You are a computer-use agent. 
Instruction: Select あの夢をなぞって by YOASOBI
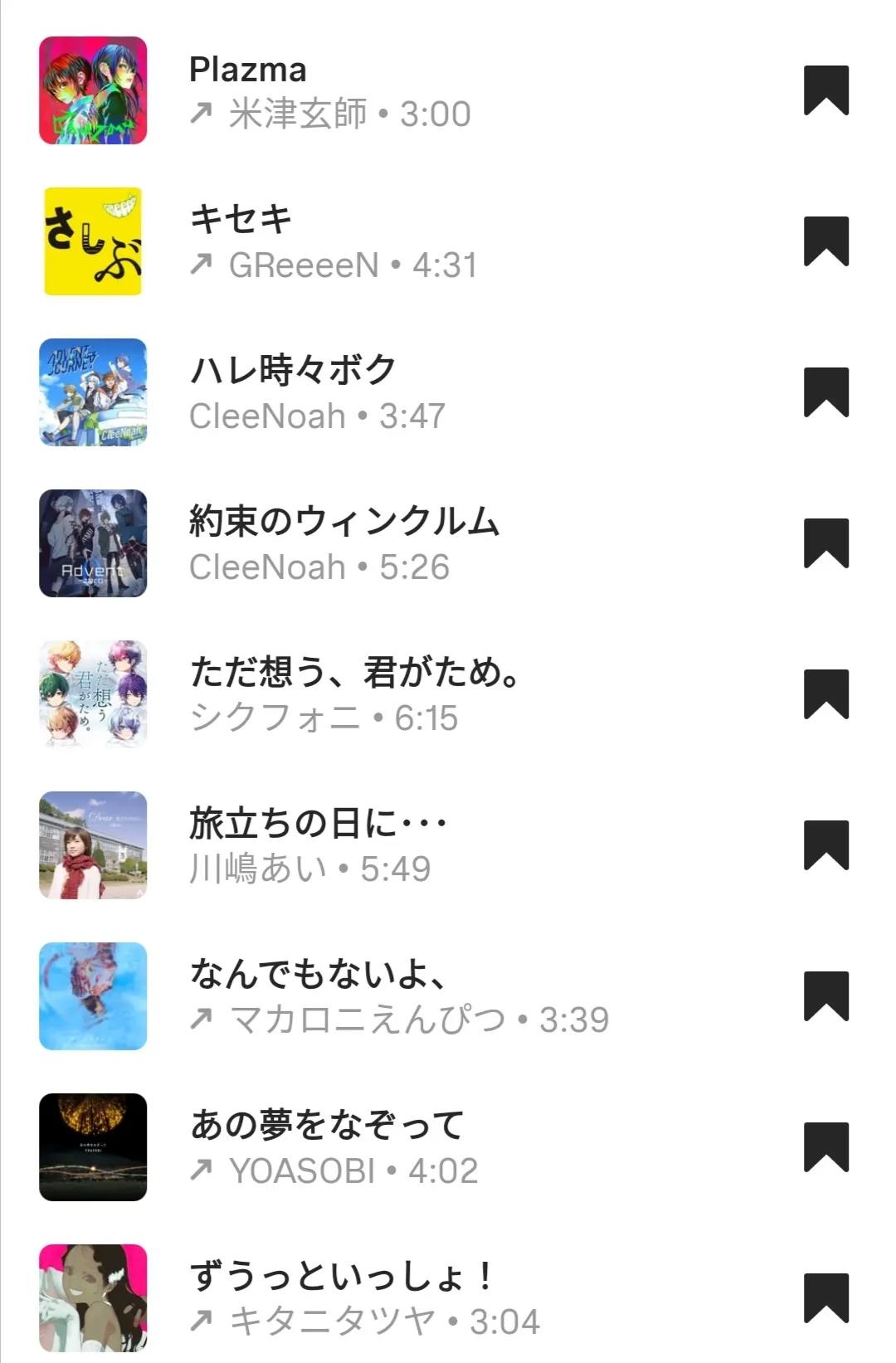[334, 1147]
